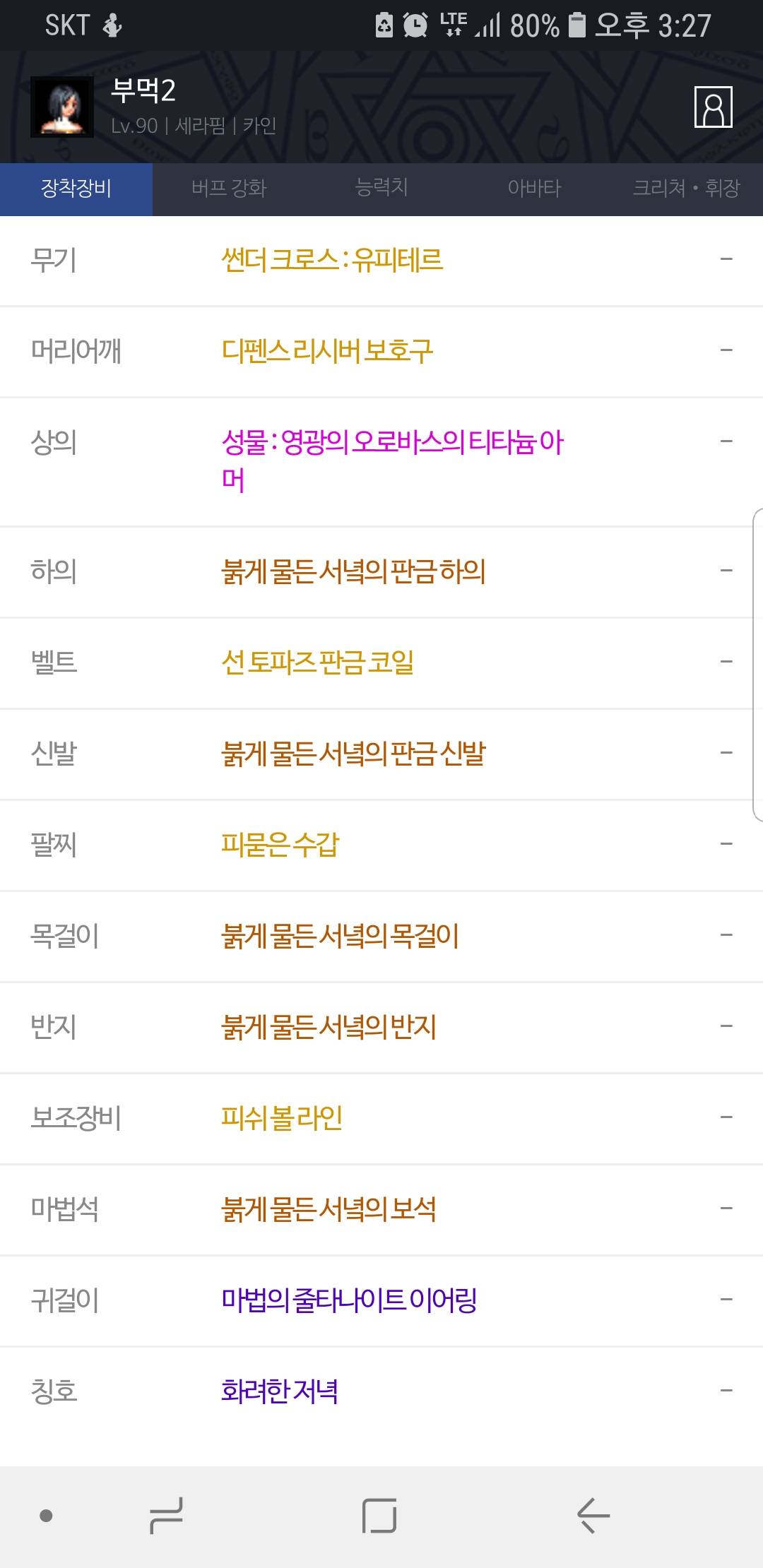Viewport: 763px width, 1568px height.
Task: Switch to the 크리쳐·휘장 tab
Action: (x=685, y=189)
